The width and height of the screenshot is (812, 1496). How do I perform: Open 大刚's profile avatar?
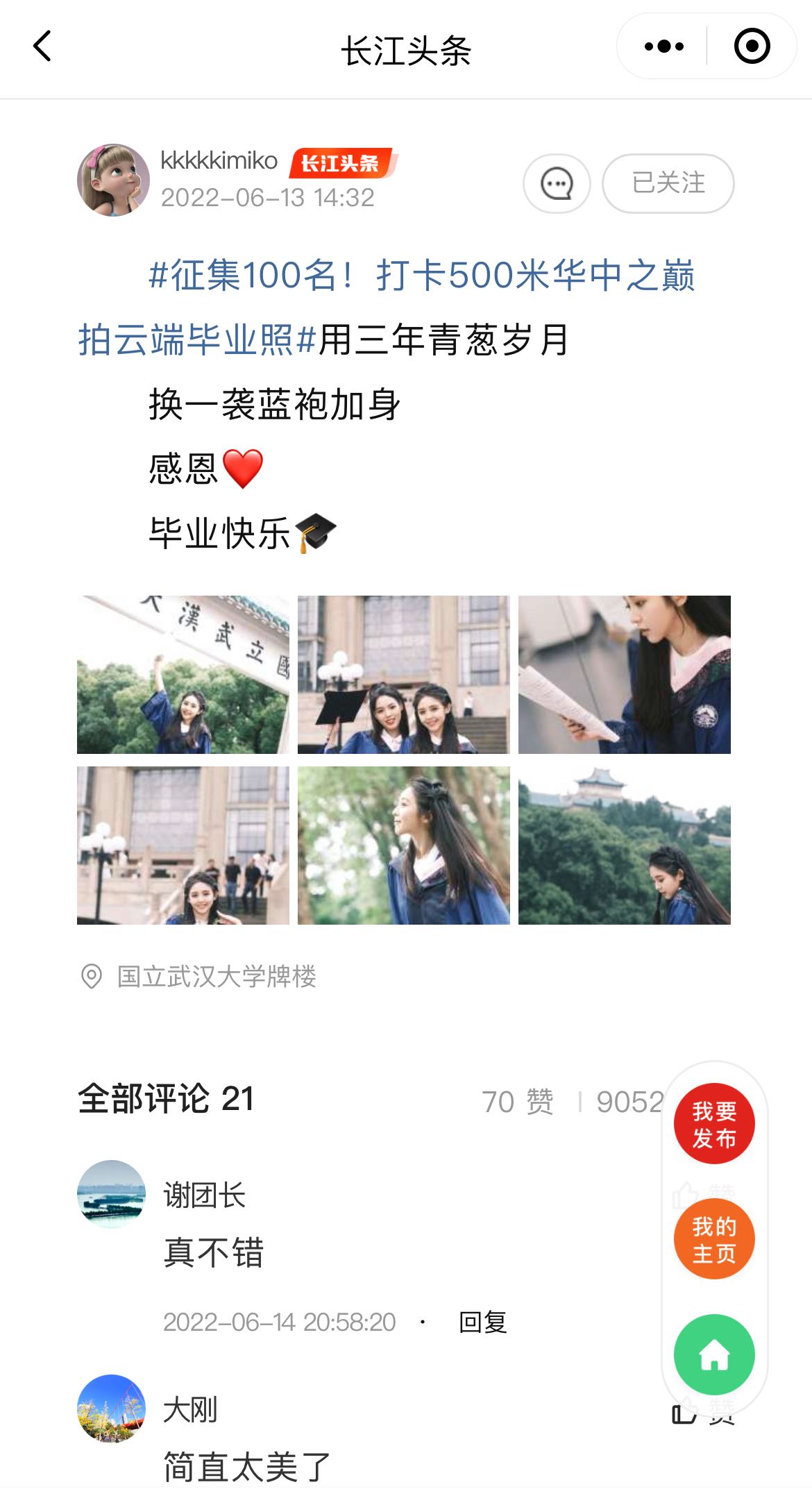click(111, 1409)
